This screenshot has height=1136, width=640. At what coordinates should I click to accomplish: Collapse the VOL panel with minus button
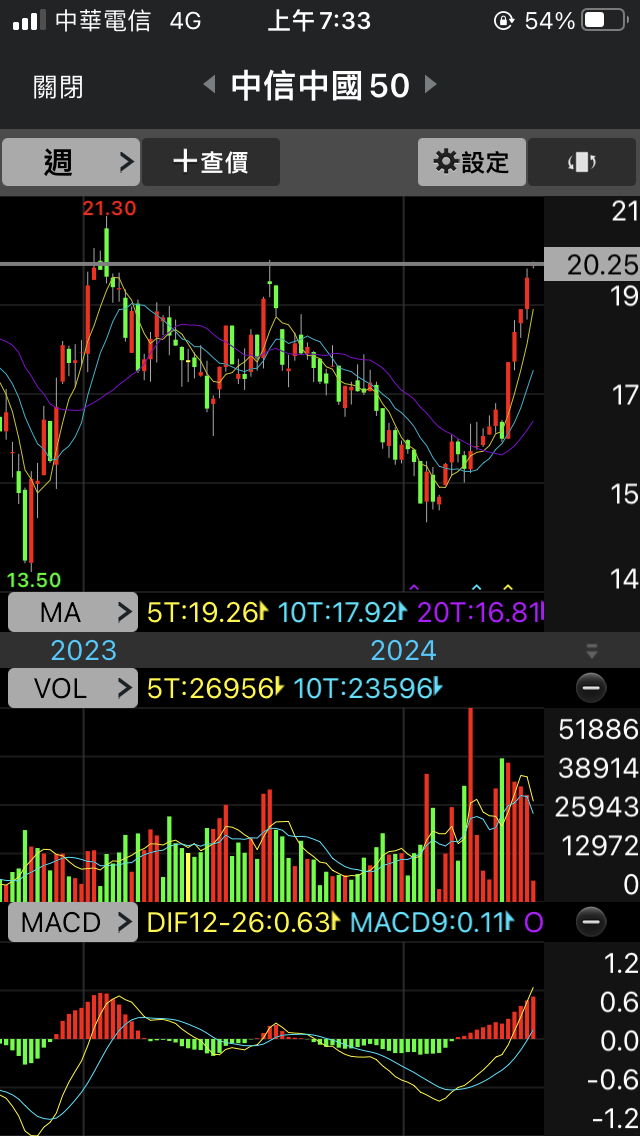click(x=591, y=688)
